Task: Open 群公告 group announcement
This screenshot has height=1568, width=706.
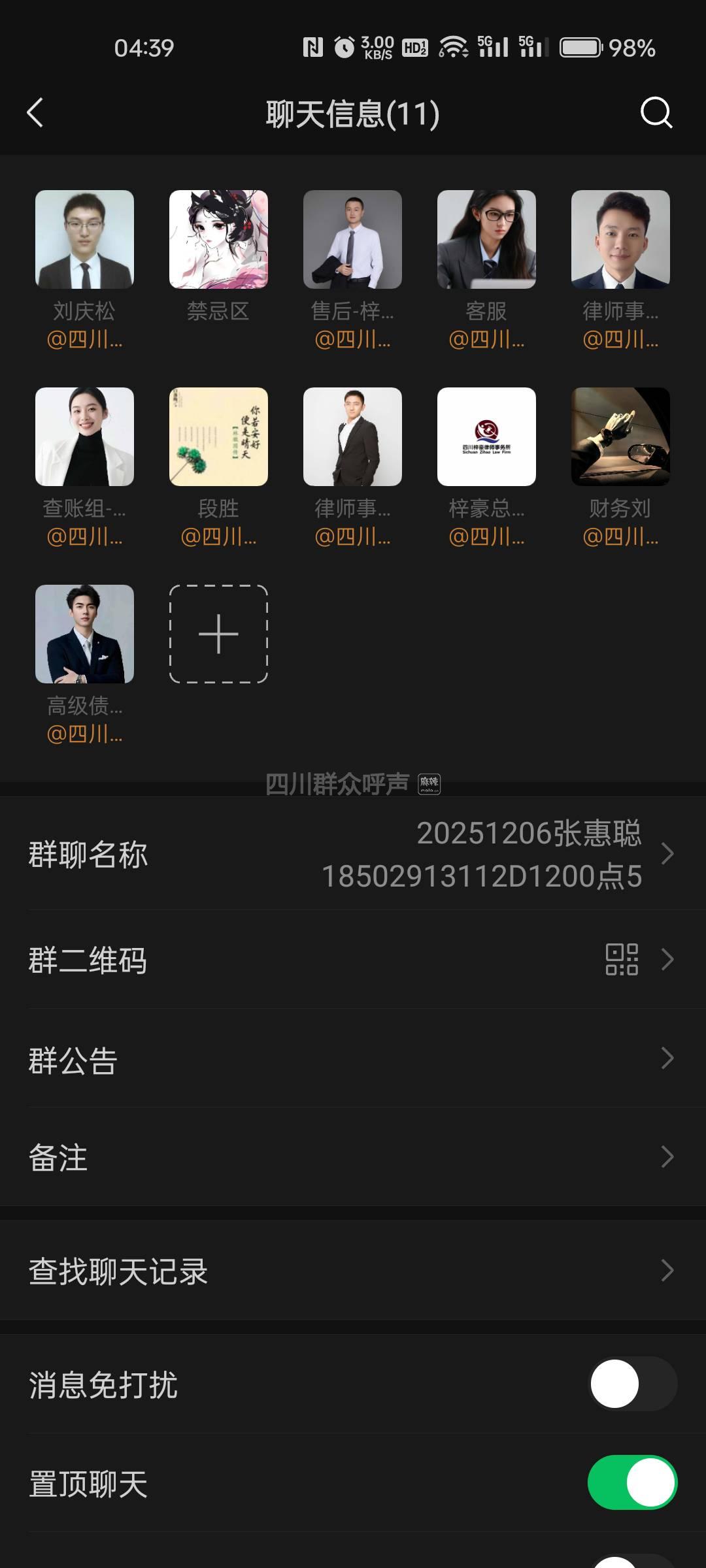Action: (x=353, y=1058)
